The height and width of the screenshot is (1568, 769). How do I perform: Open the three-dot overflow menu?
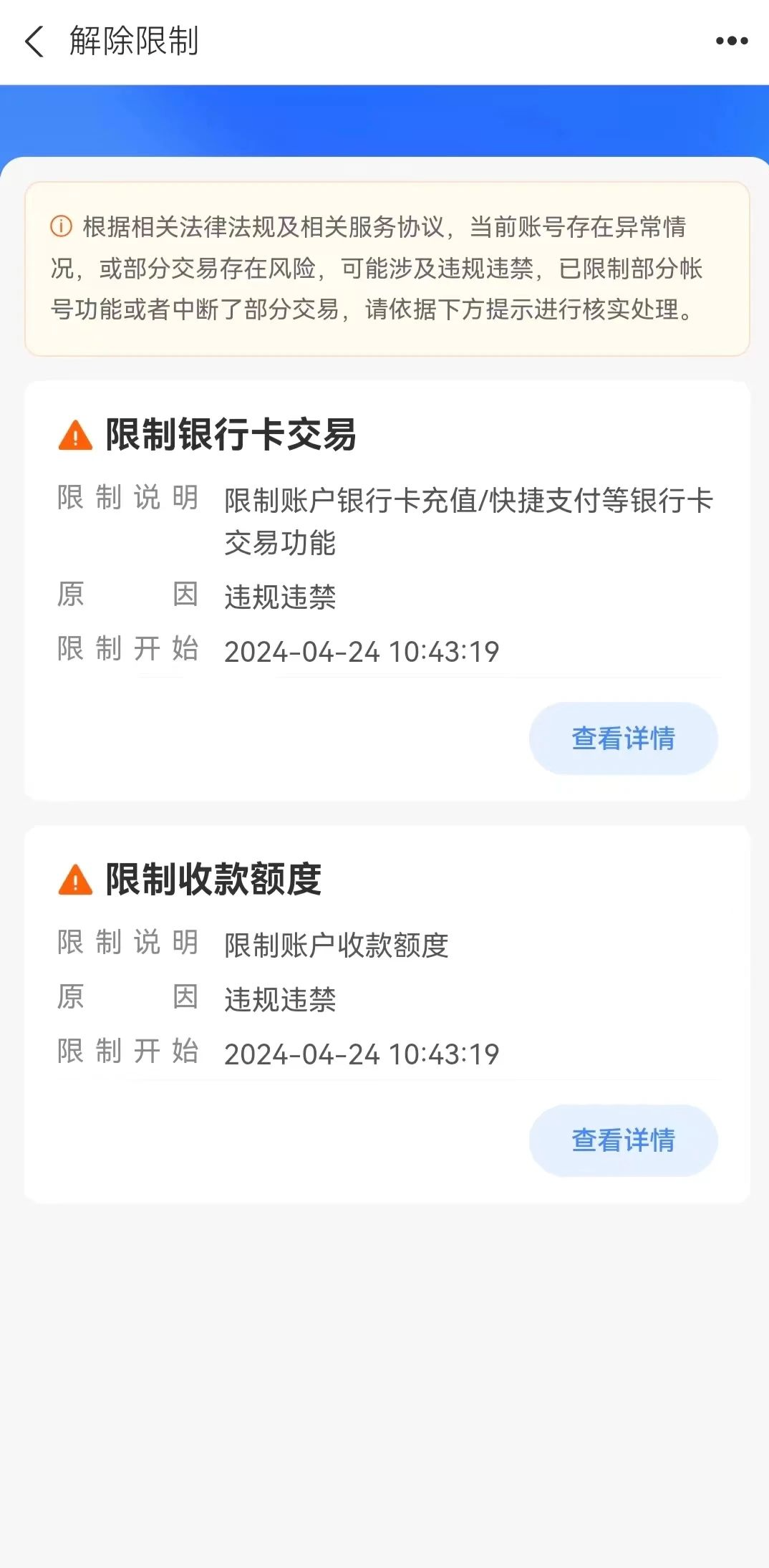point(732,41)
